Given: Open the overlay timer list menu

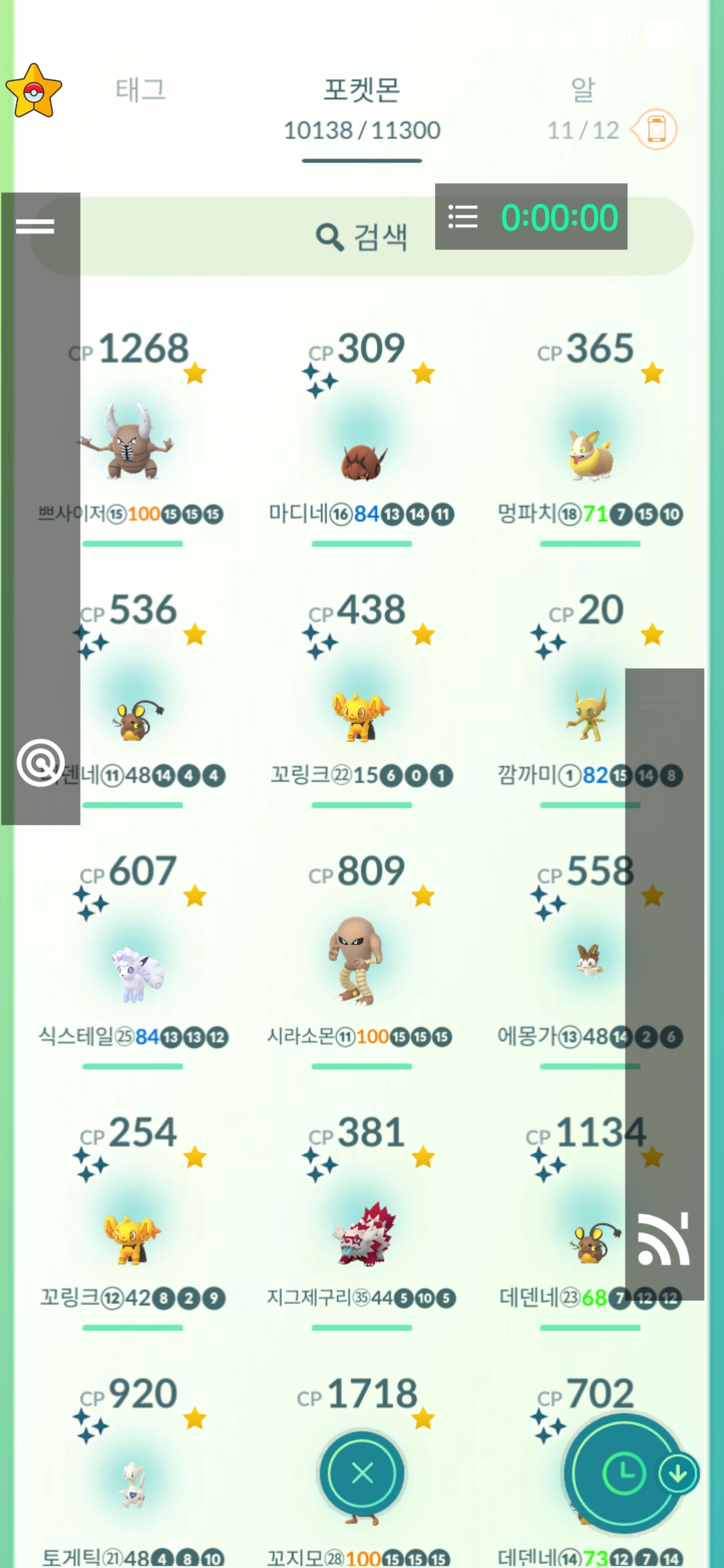Looking at the screenshot, I should click(x=463, y=217).
